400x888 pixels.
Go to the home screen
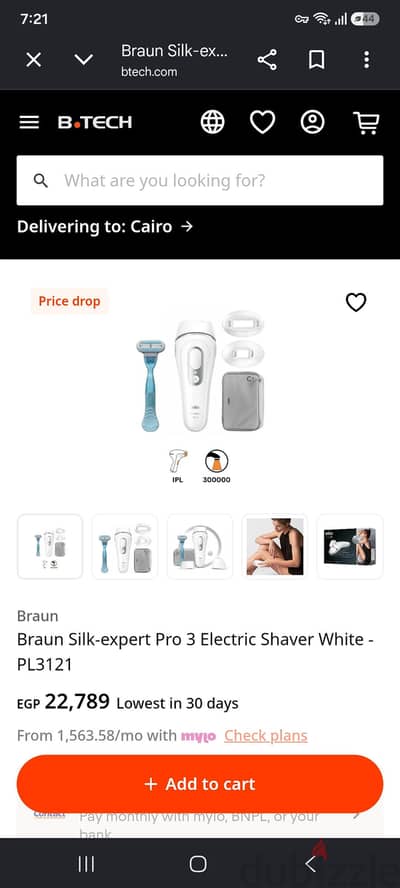pos(198,864)
